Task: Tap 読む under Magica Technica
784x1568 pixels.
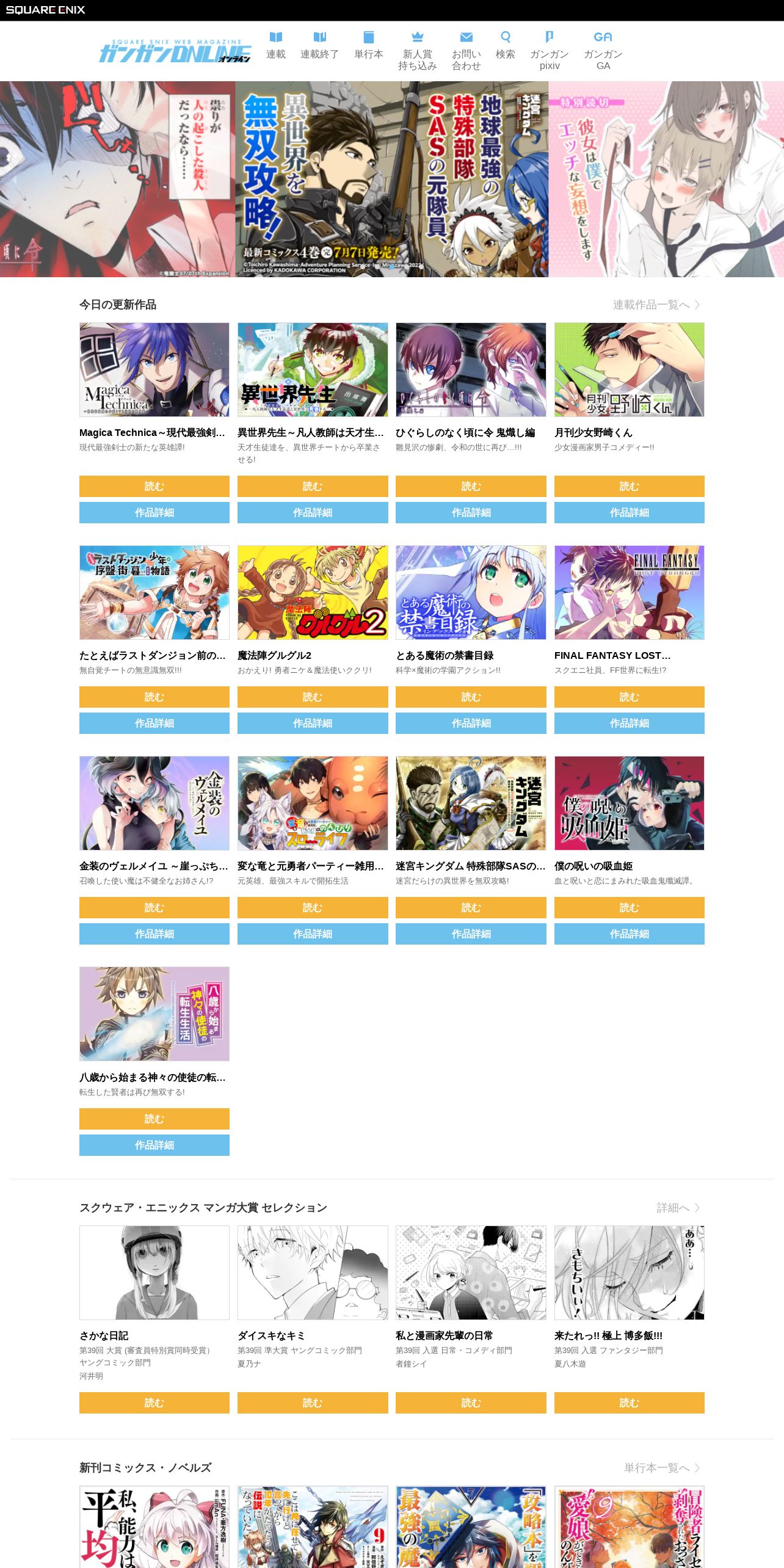Action: [x=154, y=486]
